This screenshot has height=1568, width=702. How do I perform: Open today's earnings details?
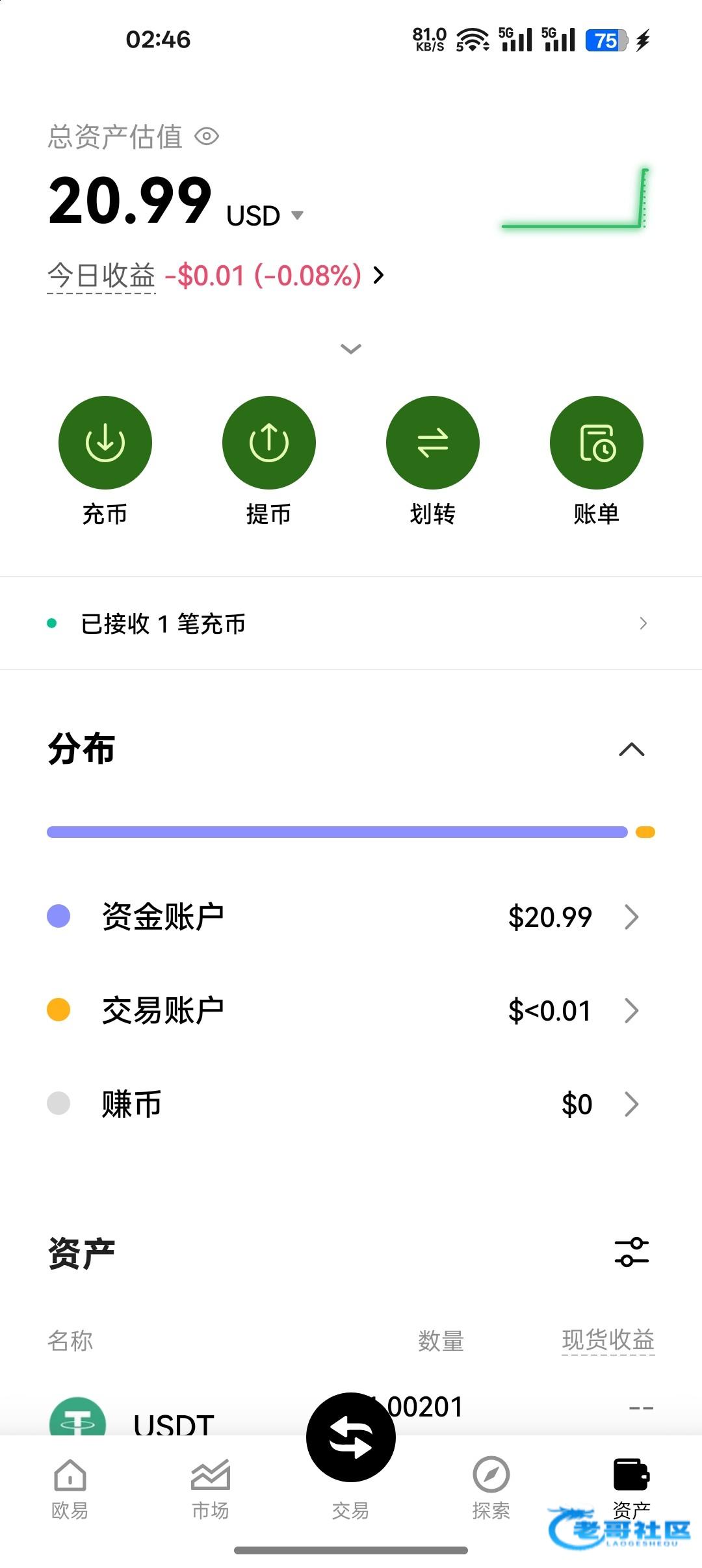216,276
